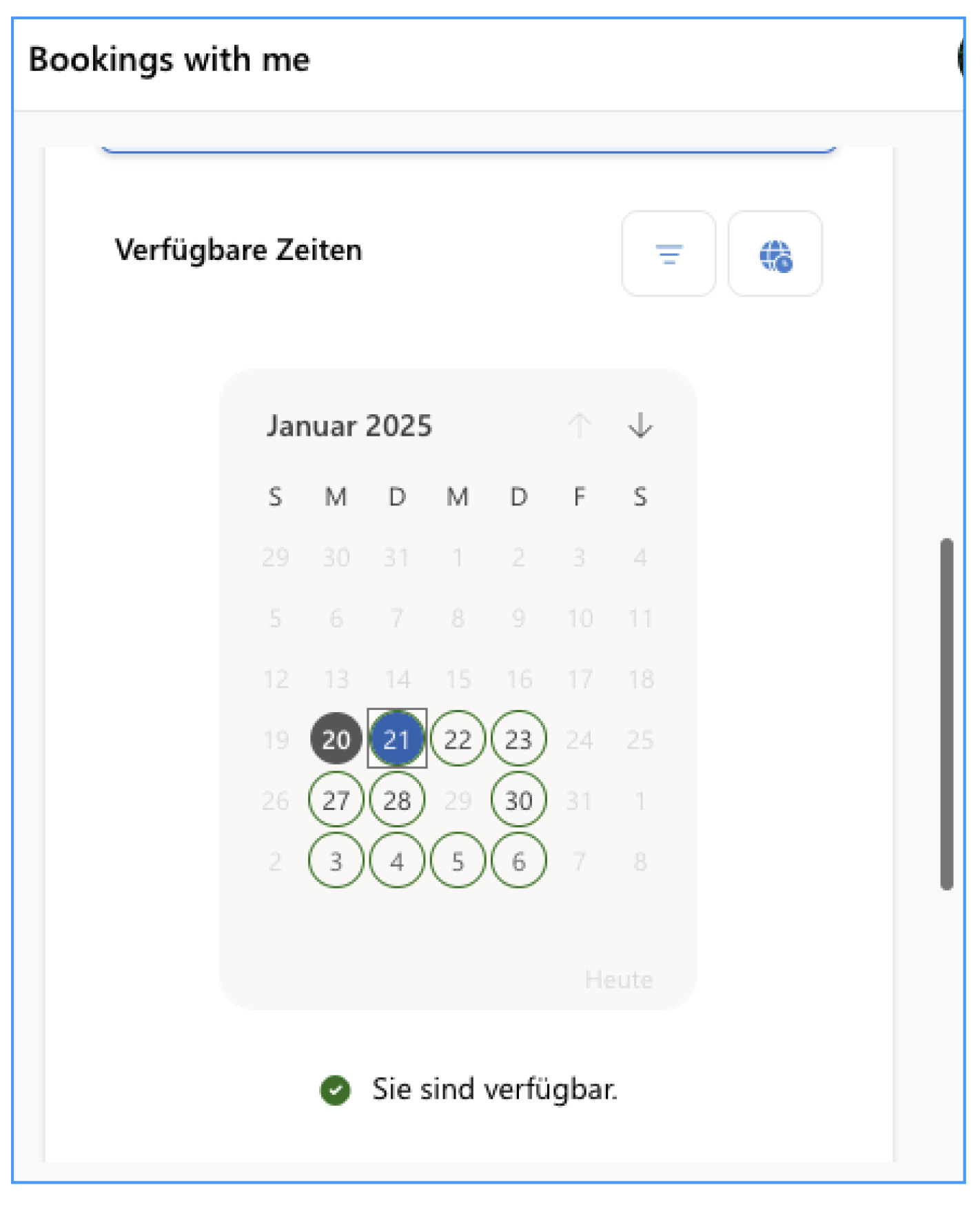The image size is (980, 1205).
Task: Select February 3 on the calendar
Action: 336,860
